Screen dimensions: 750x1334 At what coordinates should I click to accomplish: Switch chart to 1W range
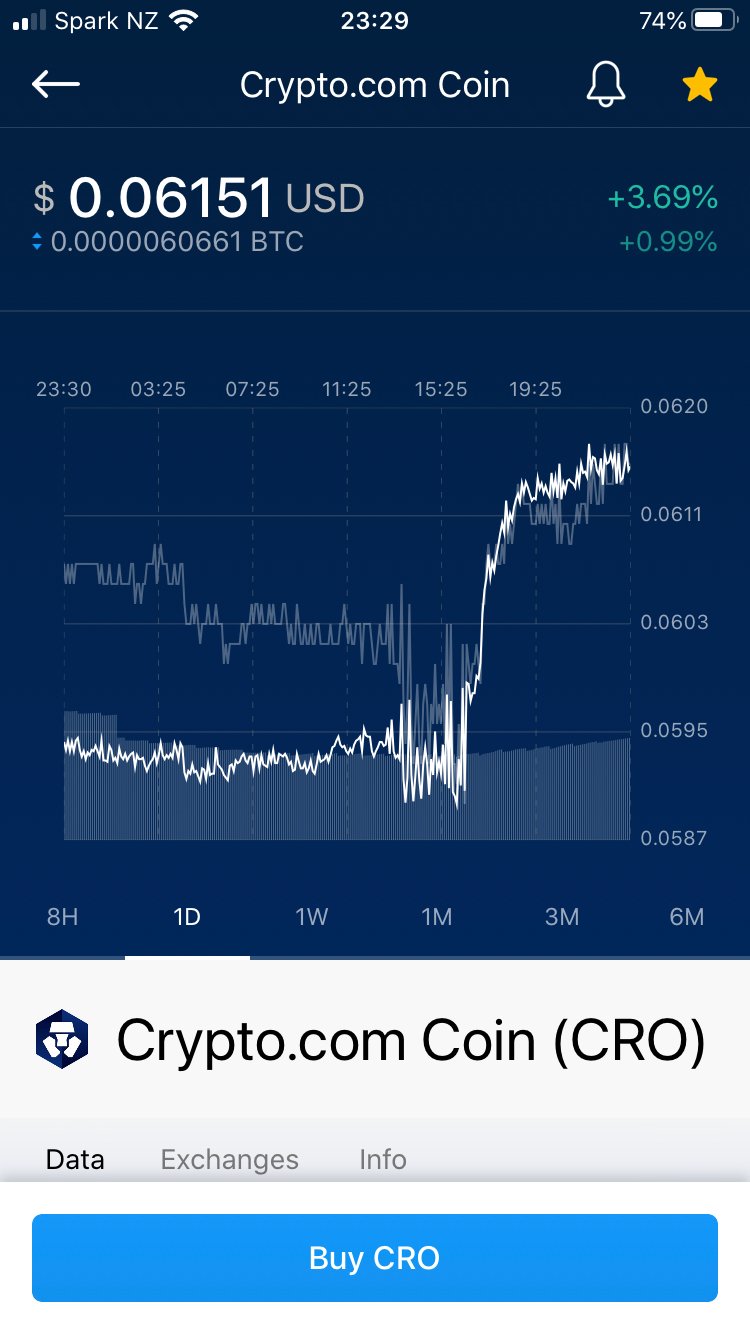coord(312,917)
